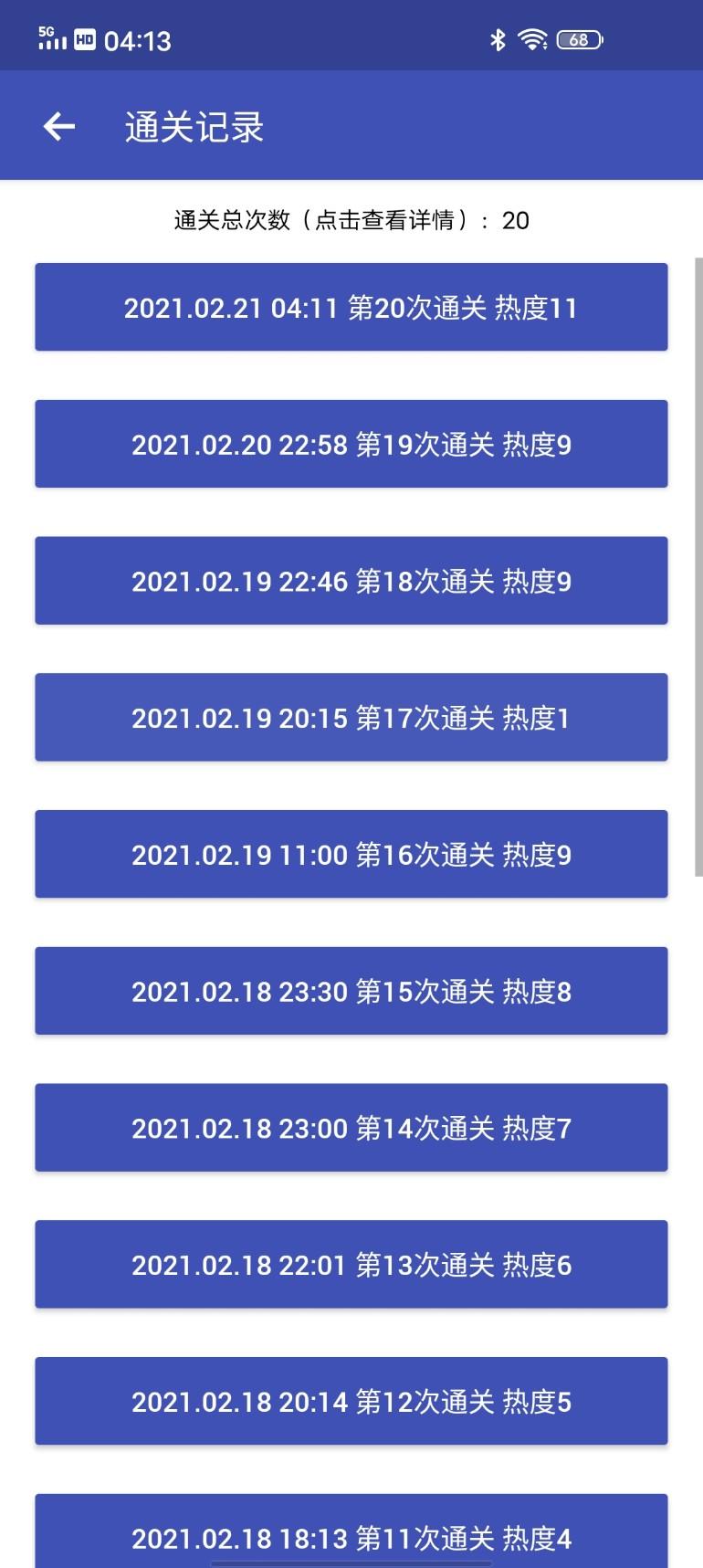Image resolution: width=703 pixels, height=1568 pixels.
Task: Go back using the top-left arrow
Action: click(x=59, y=126)
